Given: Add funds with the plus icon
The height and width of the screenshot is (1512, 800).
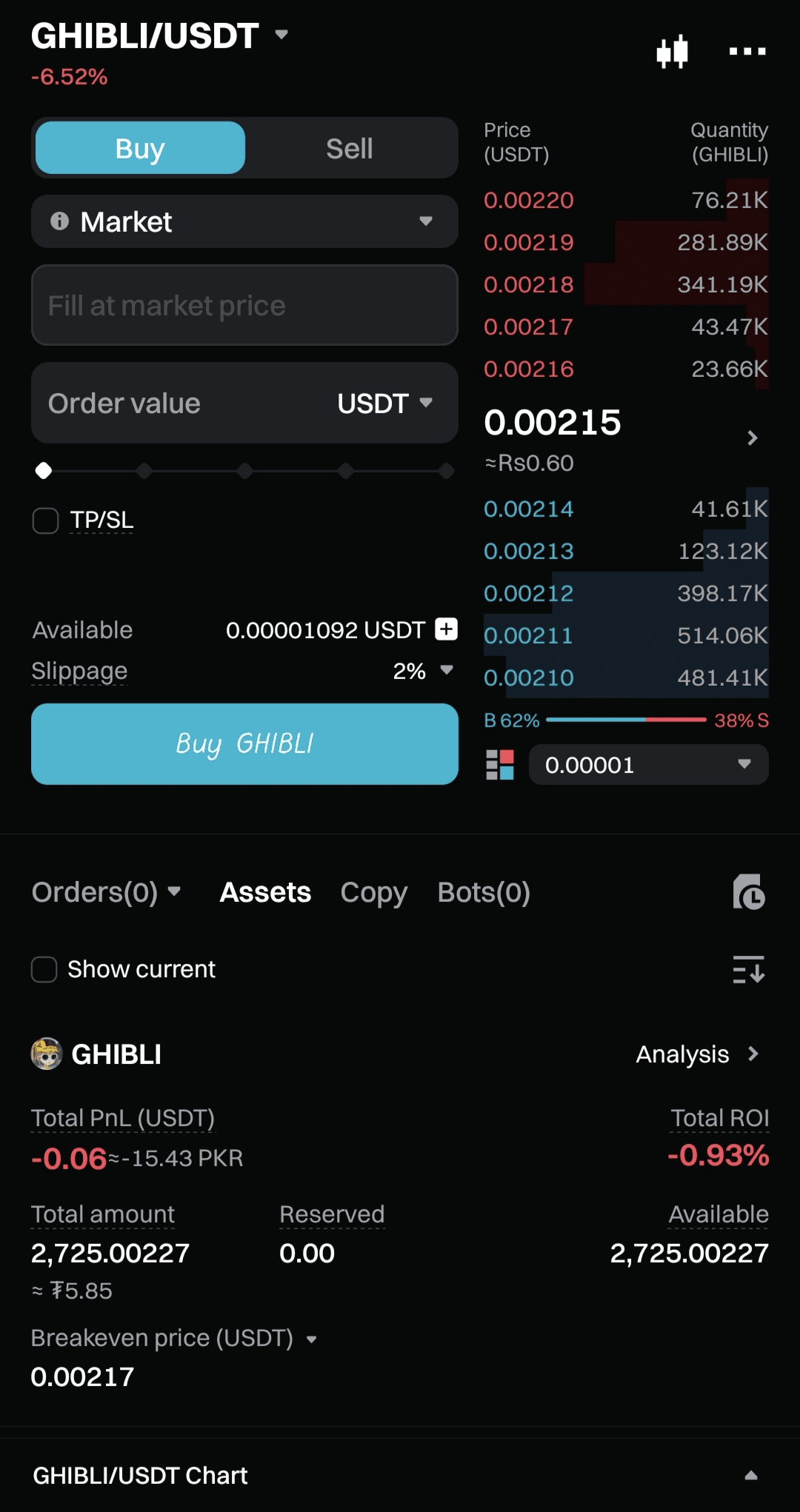Looking at the screenshot, I should tap(446, 629).
